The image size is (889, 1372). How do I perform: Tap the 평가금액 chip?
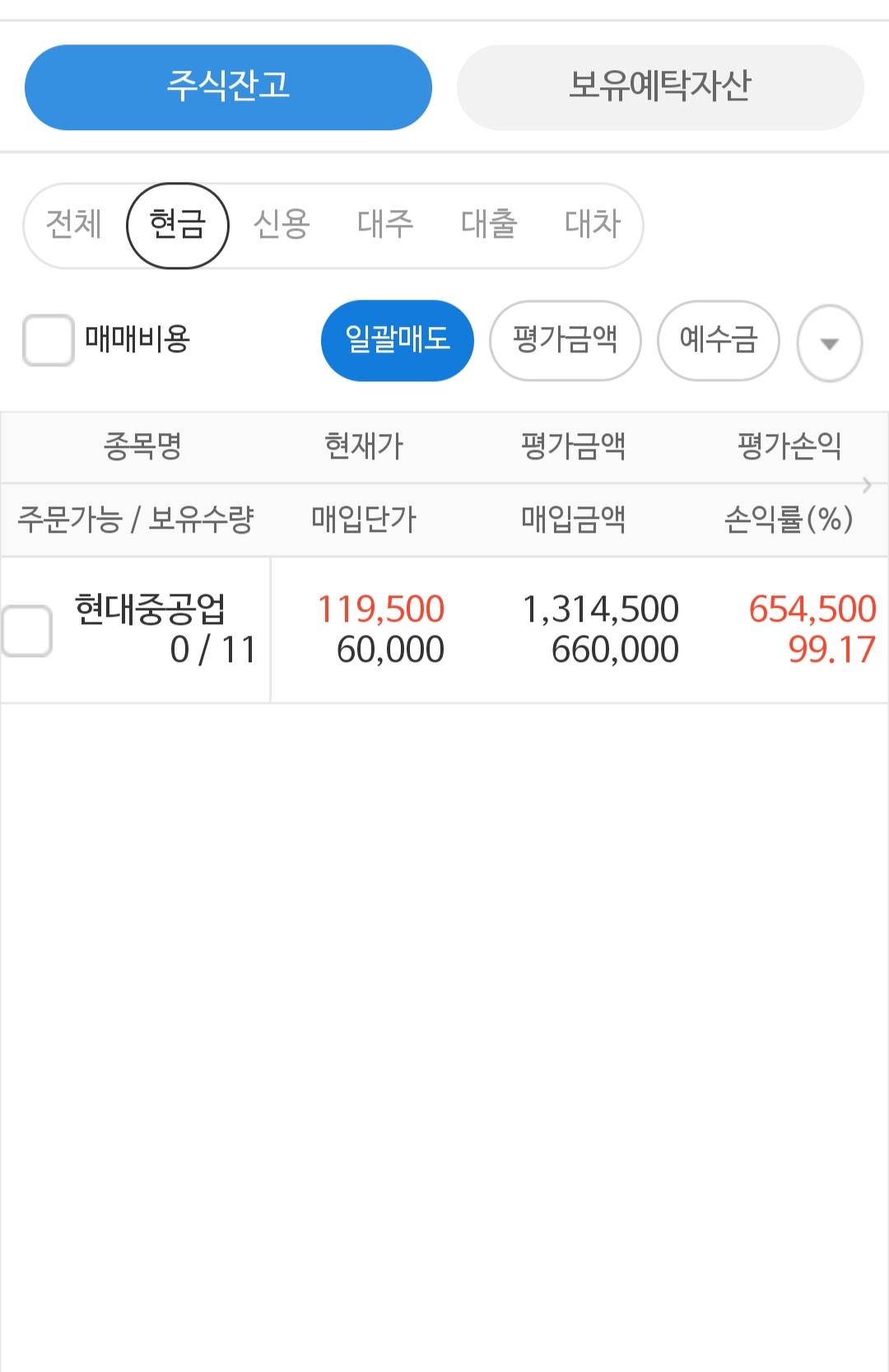tap(565, 340)
